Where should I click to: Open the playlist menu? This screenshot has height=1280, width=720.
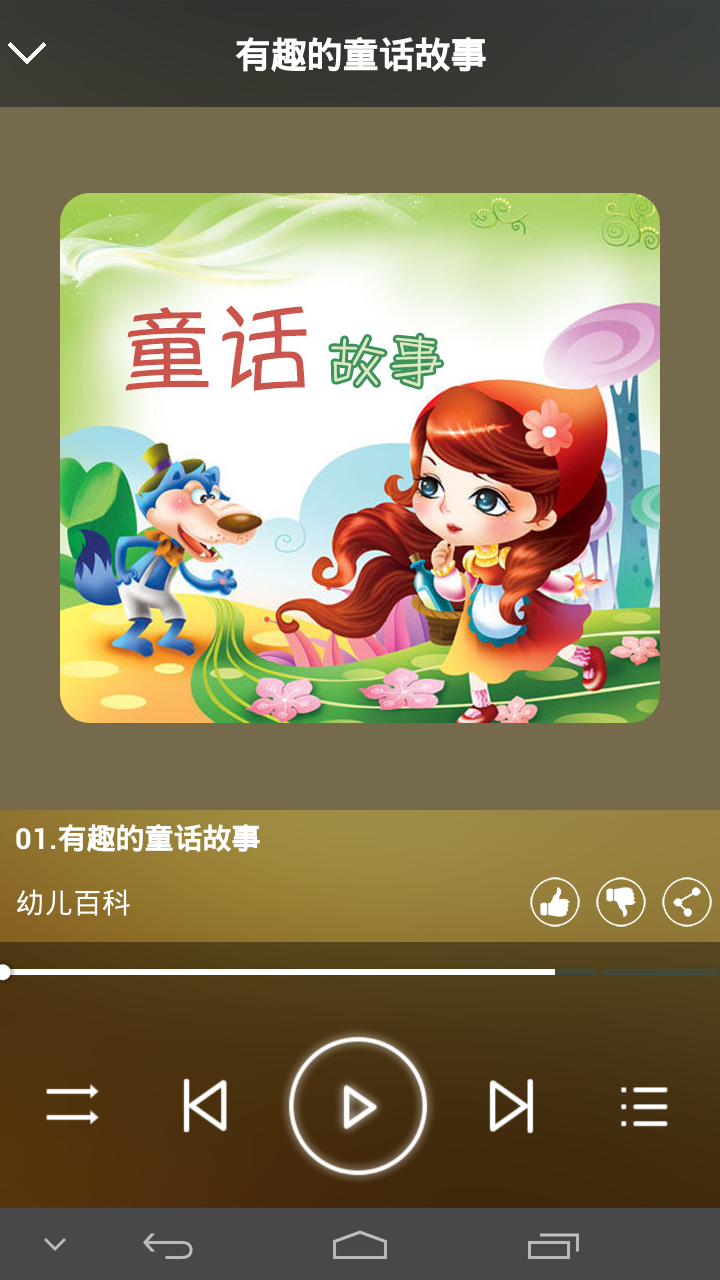[644, 1106]
